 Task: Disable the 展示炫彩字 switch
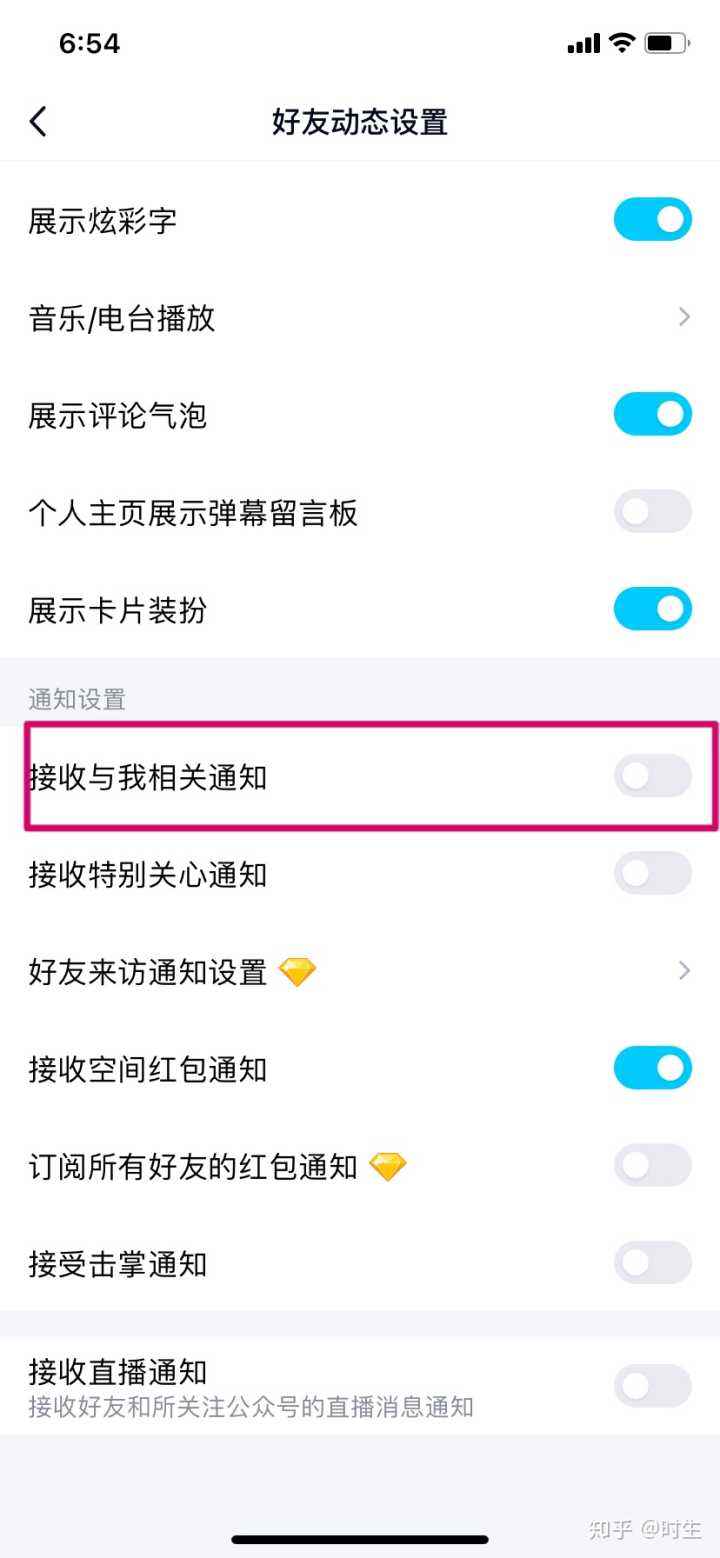[x=652, y=219]
